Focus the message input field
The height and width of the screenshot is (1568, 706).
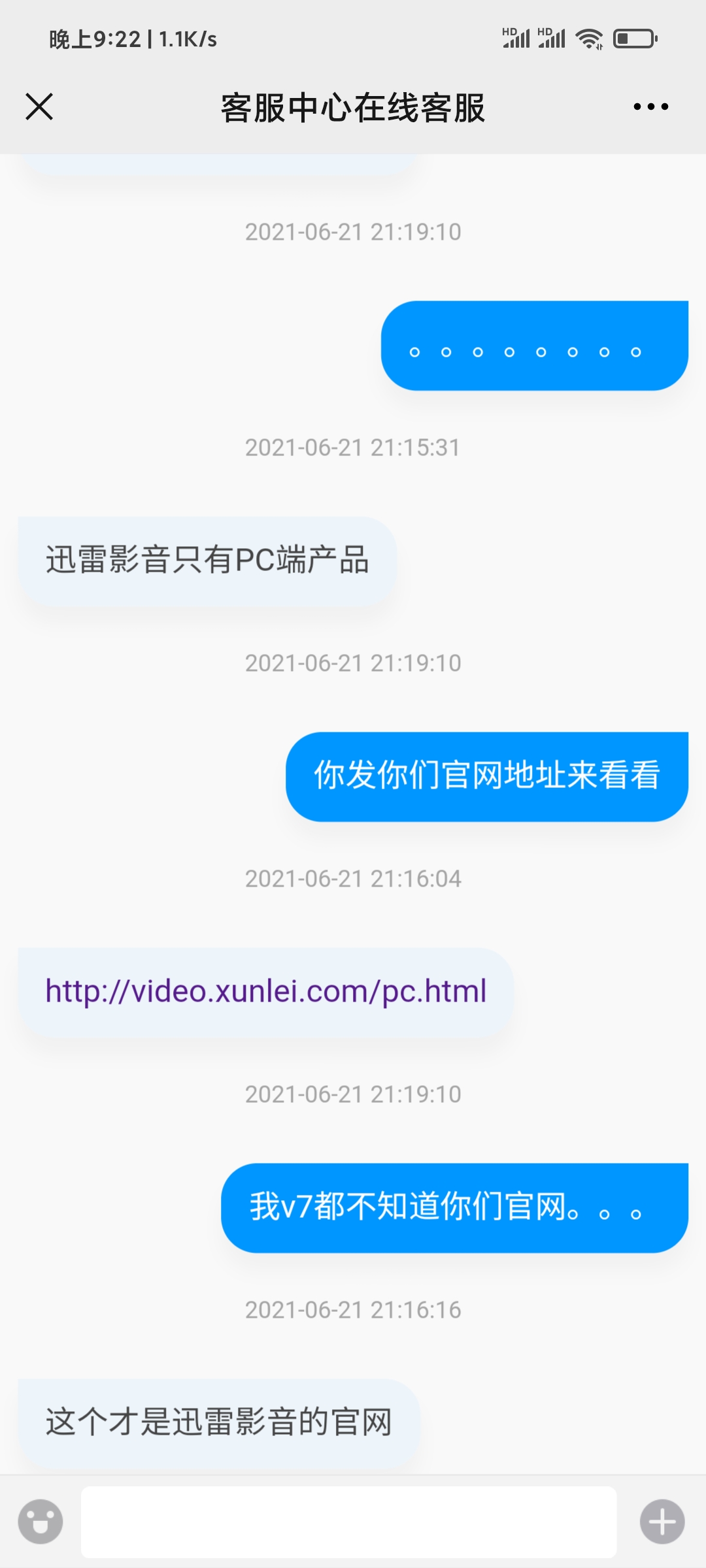tap(348, 1522)
